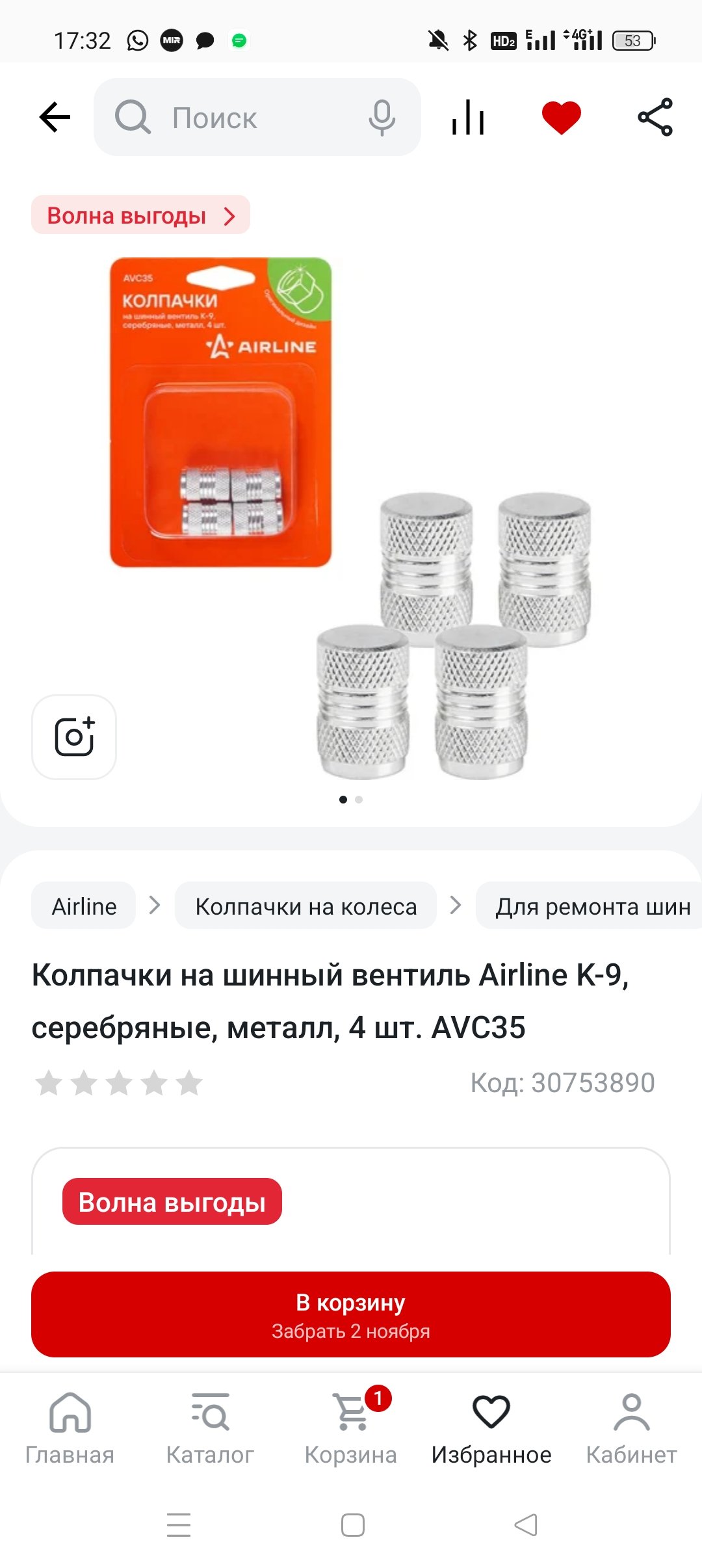Open the Волна выгоды promo link

(140, 215)
